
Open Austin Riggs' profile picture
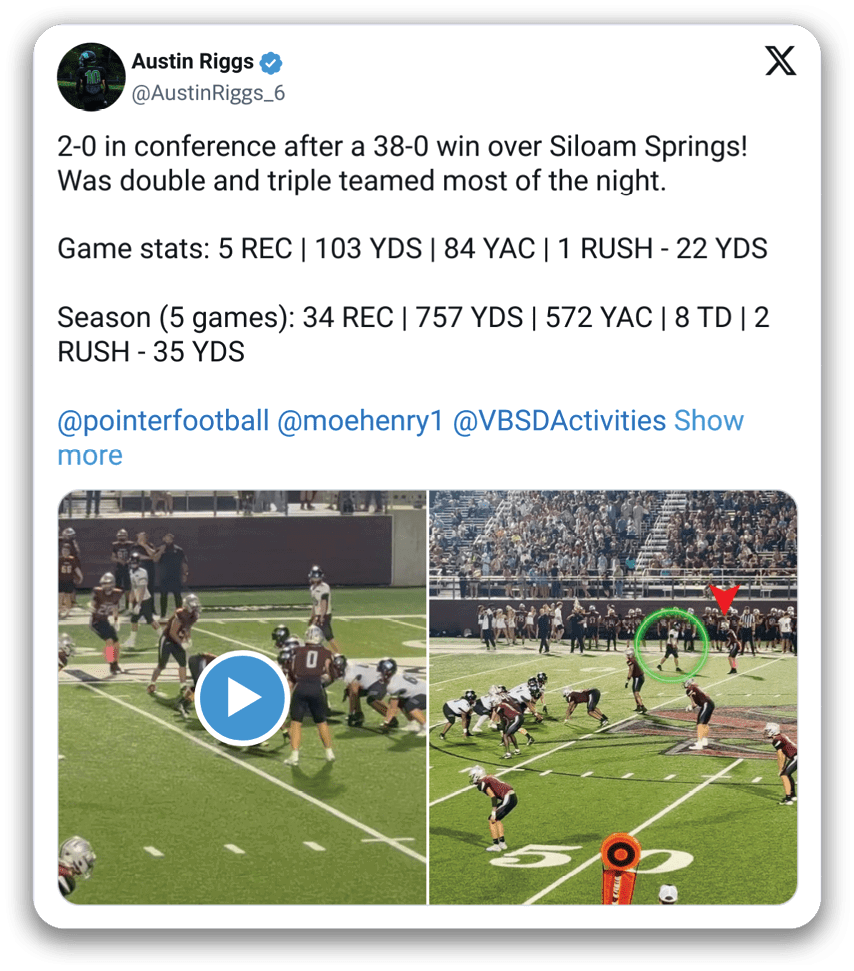click(89, 77)
